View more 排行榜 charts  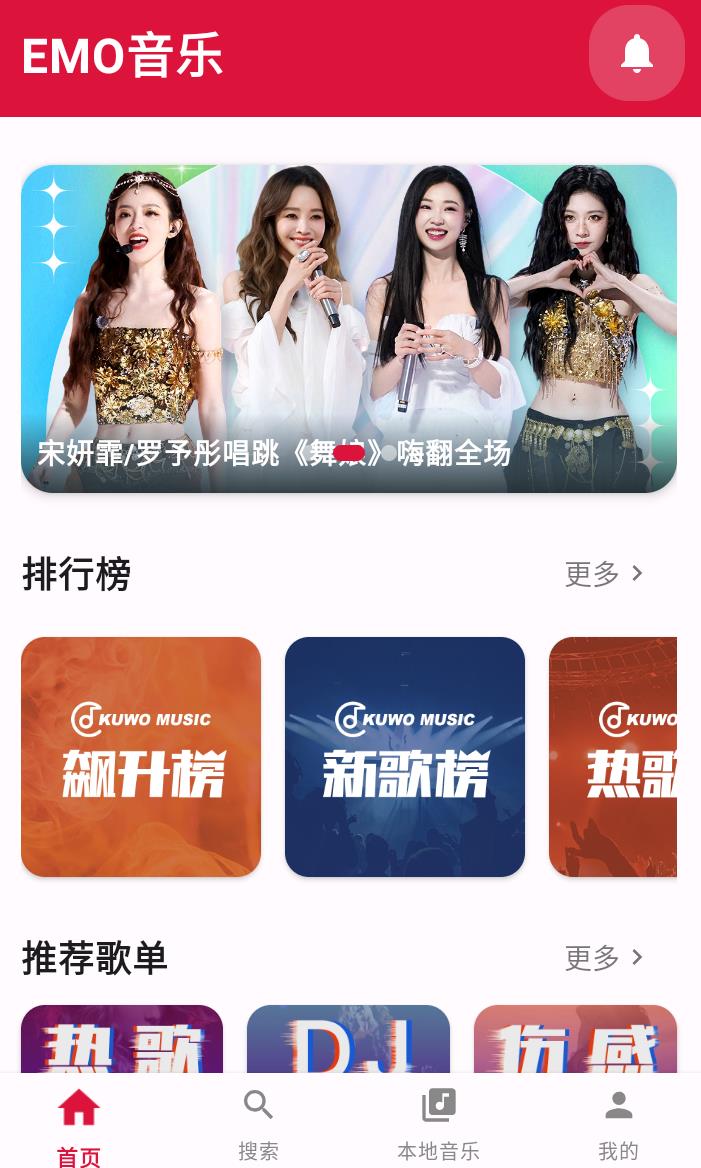pos(604,574)
